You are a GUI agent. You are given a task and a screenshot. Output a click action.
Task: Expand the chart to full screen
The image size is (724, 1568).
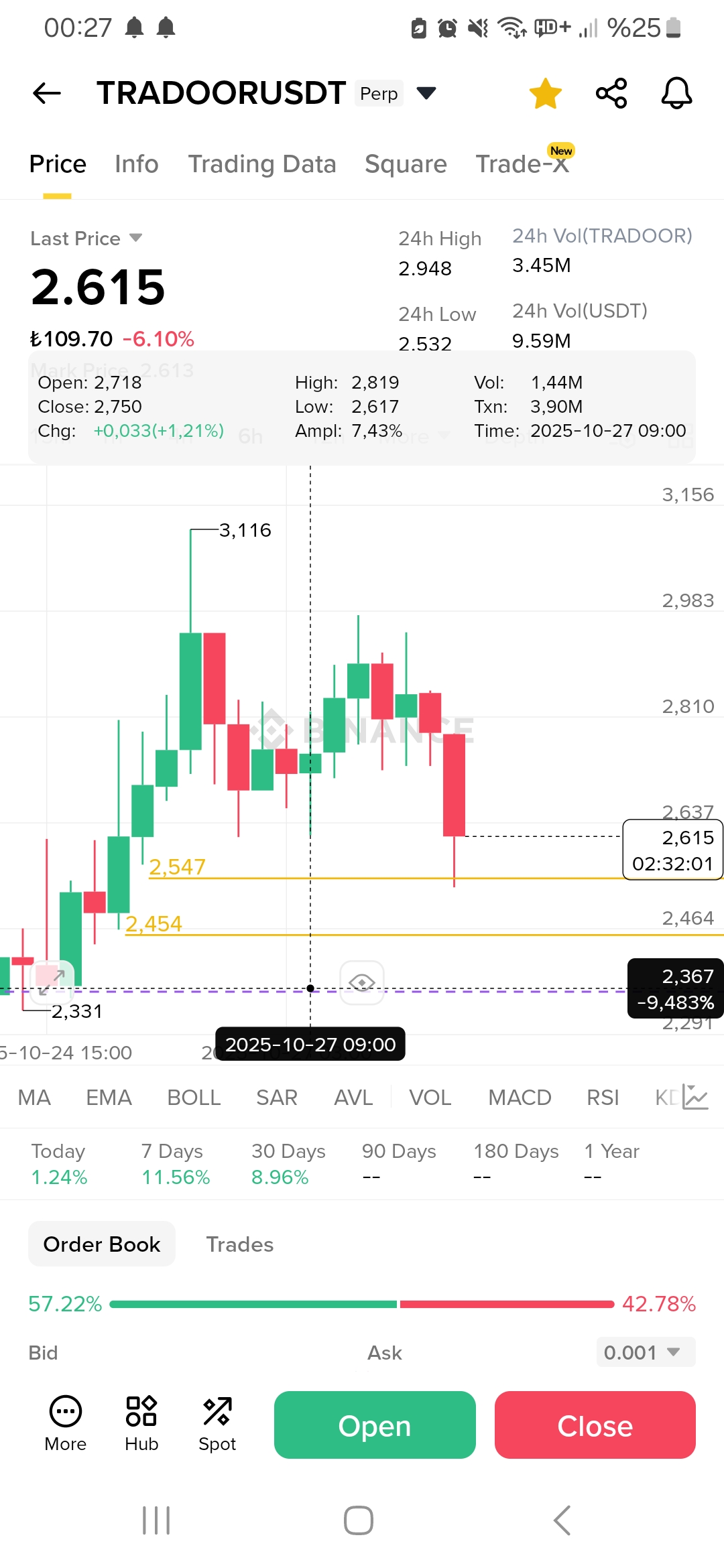pyautogui.click(x=51, y=982)
